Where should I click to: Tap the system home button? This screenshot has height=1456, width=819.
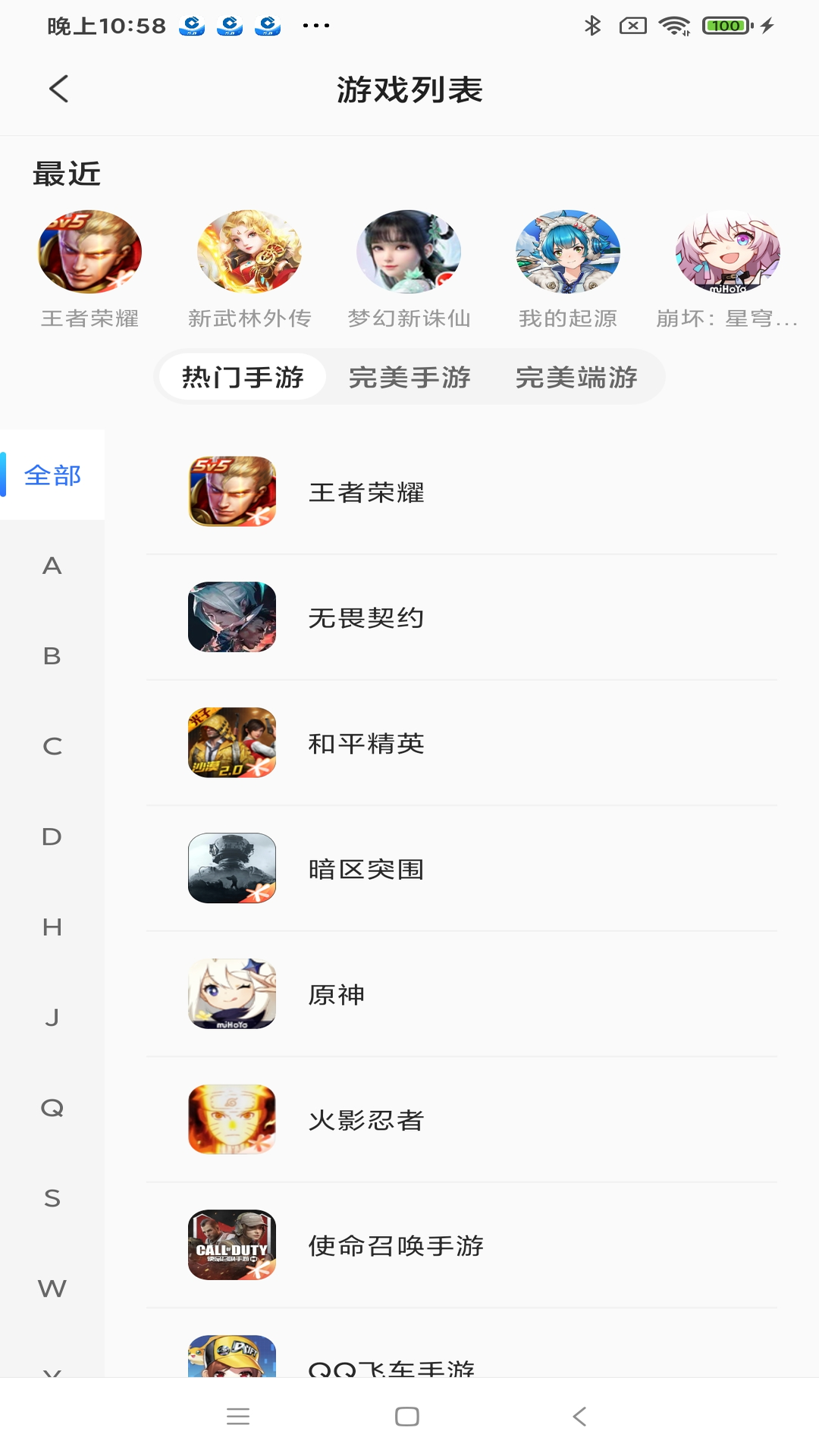(407, 1417)
